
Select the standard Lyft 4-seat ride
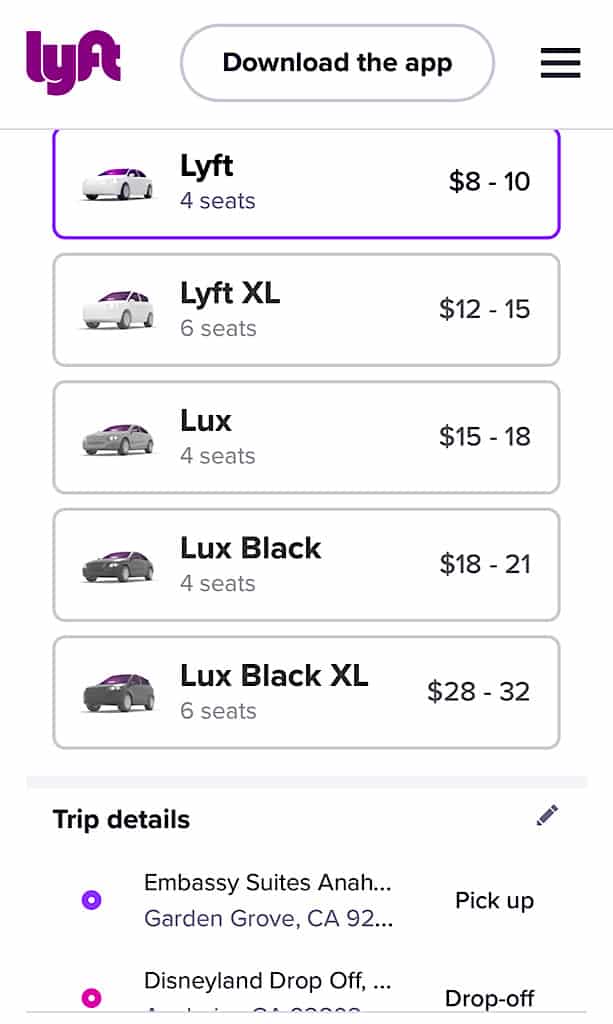click(x=306, y=184)
